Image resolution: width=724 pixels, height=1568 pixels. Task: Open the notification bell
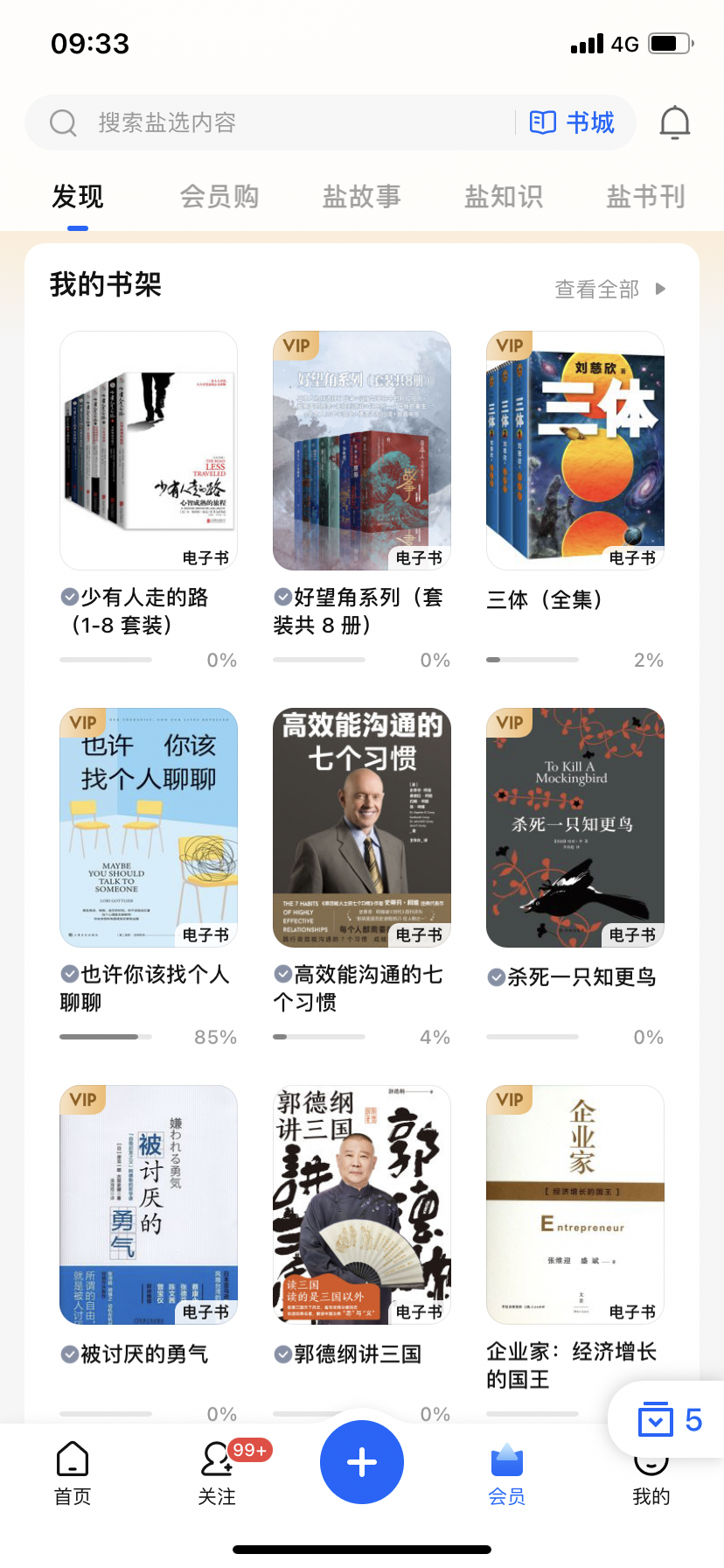click(674, 122)
